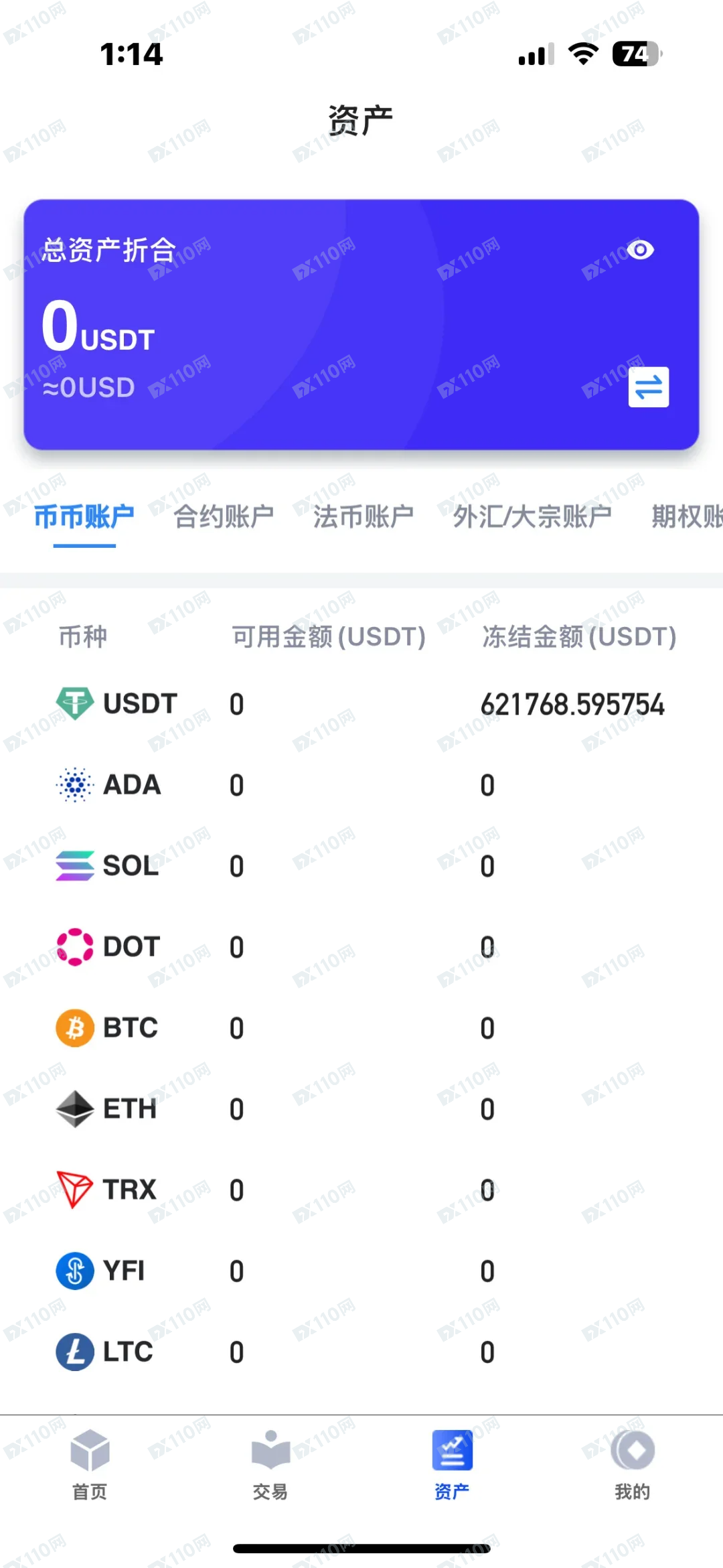Open the ETH asset row
The width and height of the screenshot is (723, 1568).
(361, 1109)
